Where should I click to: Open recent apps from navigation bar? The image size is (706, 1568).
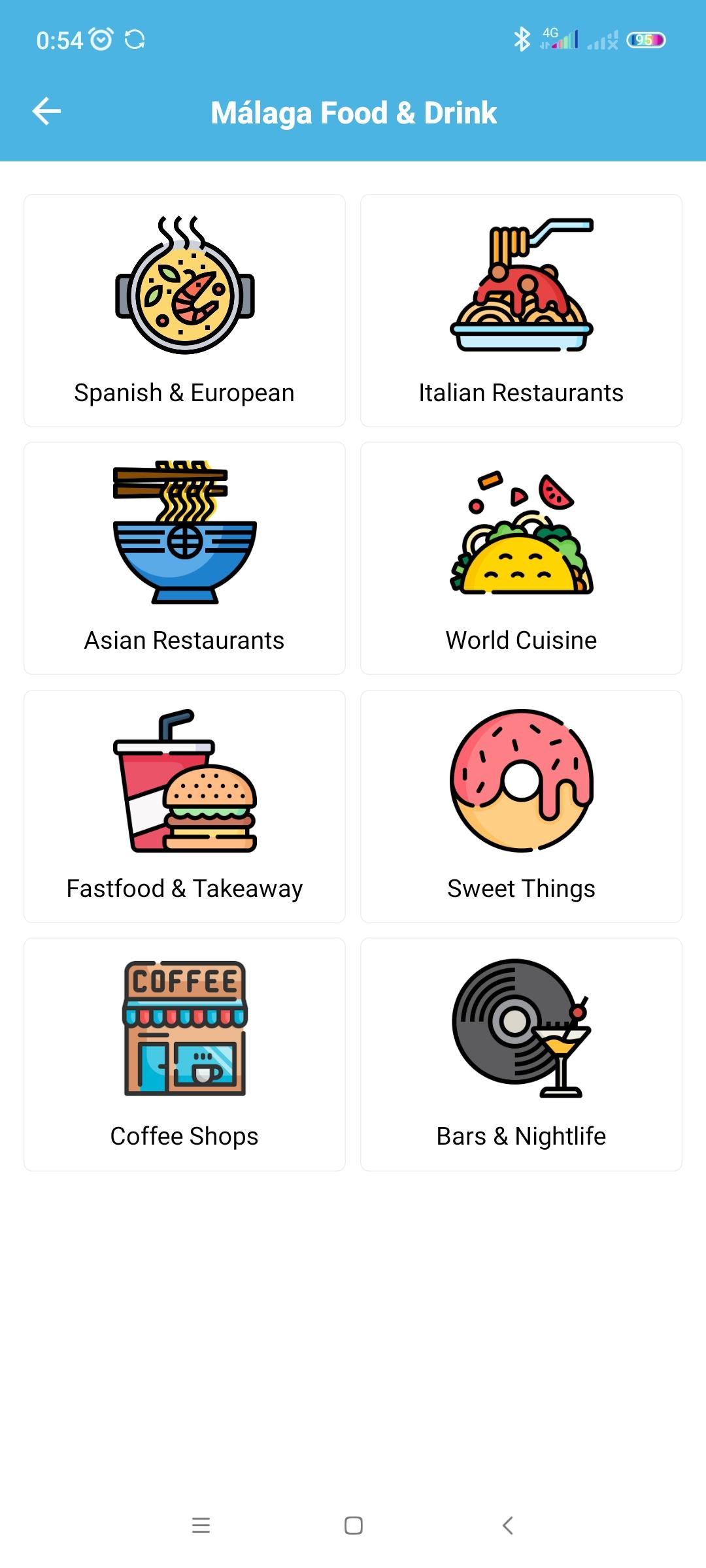point(201,1526)
